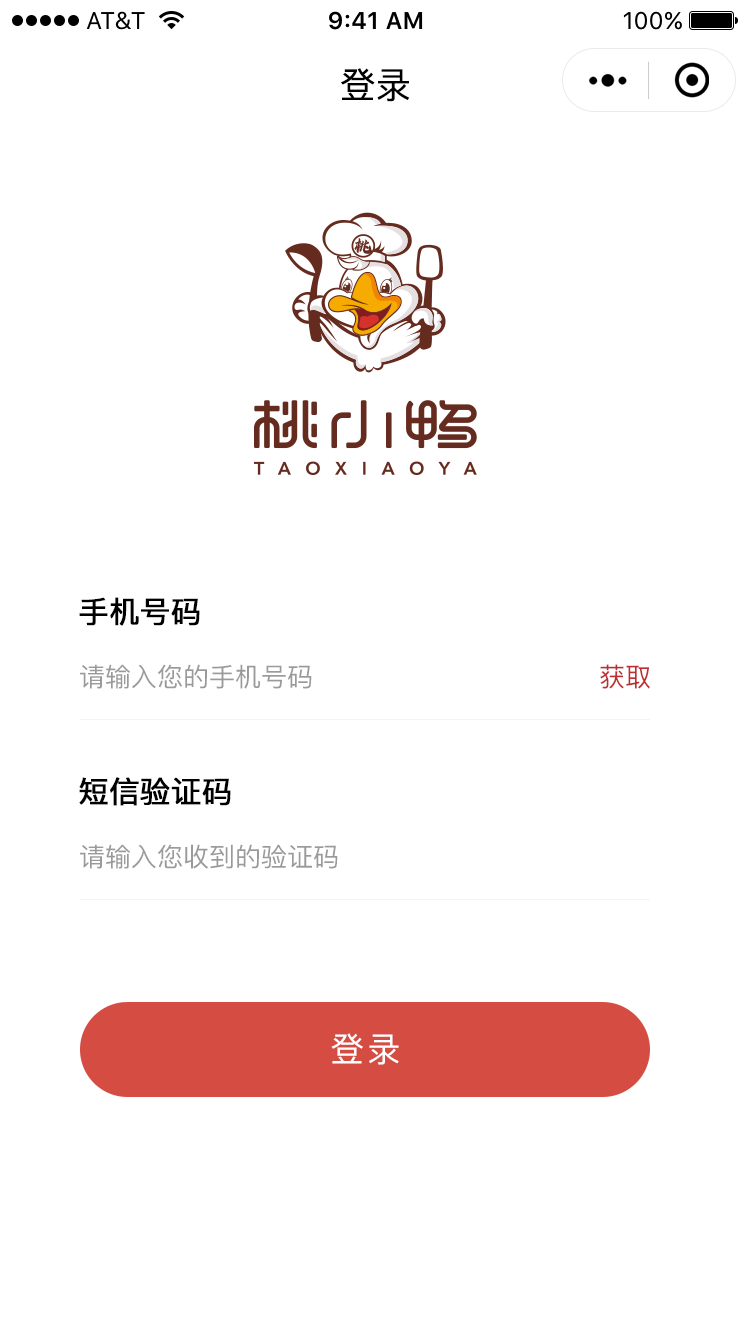Screen dimensions: 750x1334
Task: Tap 获取 to get verification code
Action: pos(625,678)
